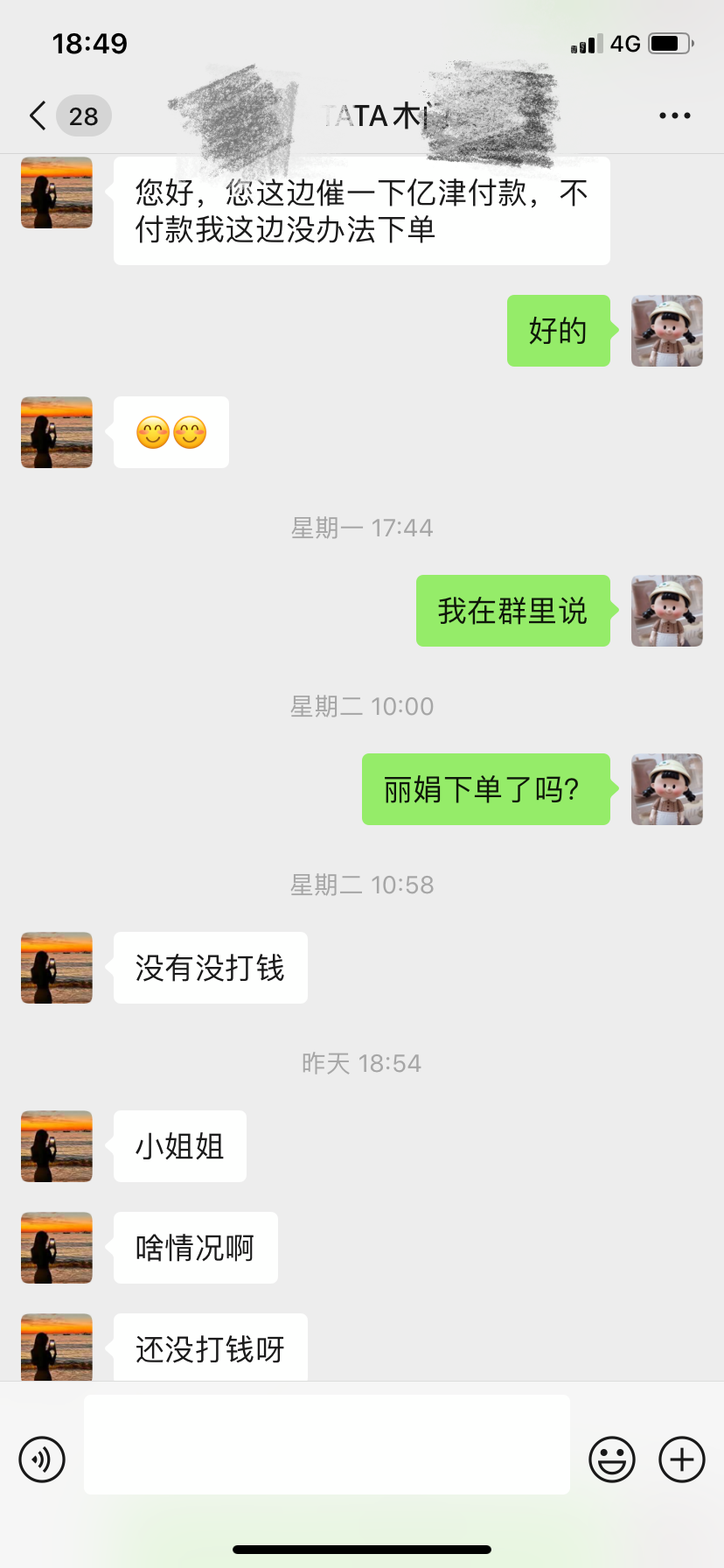724x1568 pixels.
Task: Open the chat info overflow menu
Action: click(674, 115)
